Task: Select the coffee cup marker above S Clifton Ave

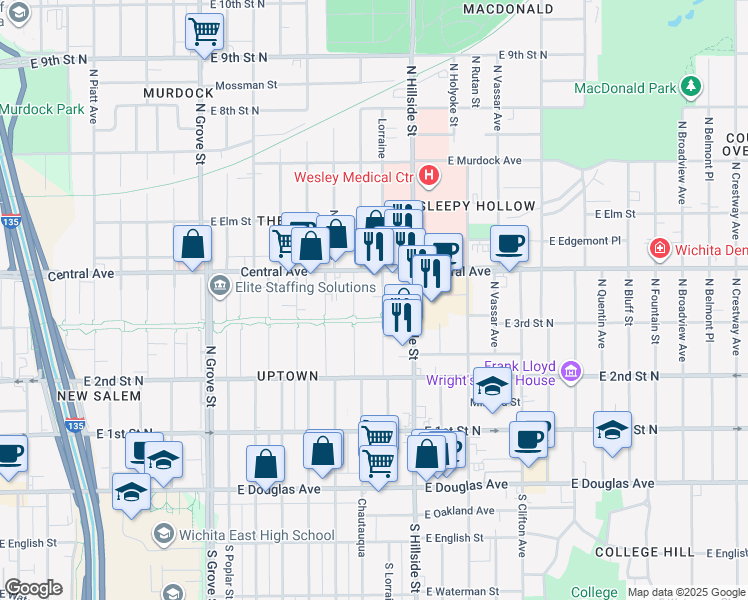Action: point(528,443)
